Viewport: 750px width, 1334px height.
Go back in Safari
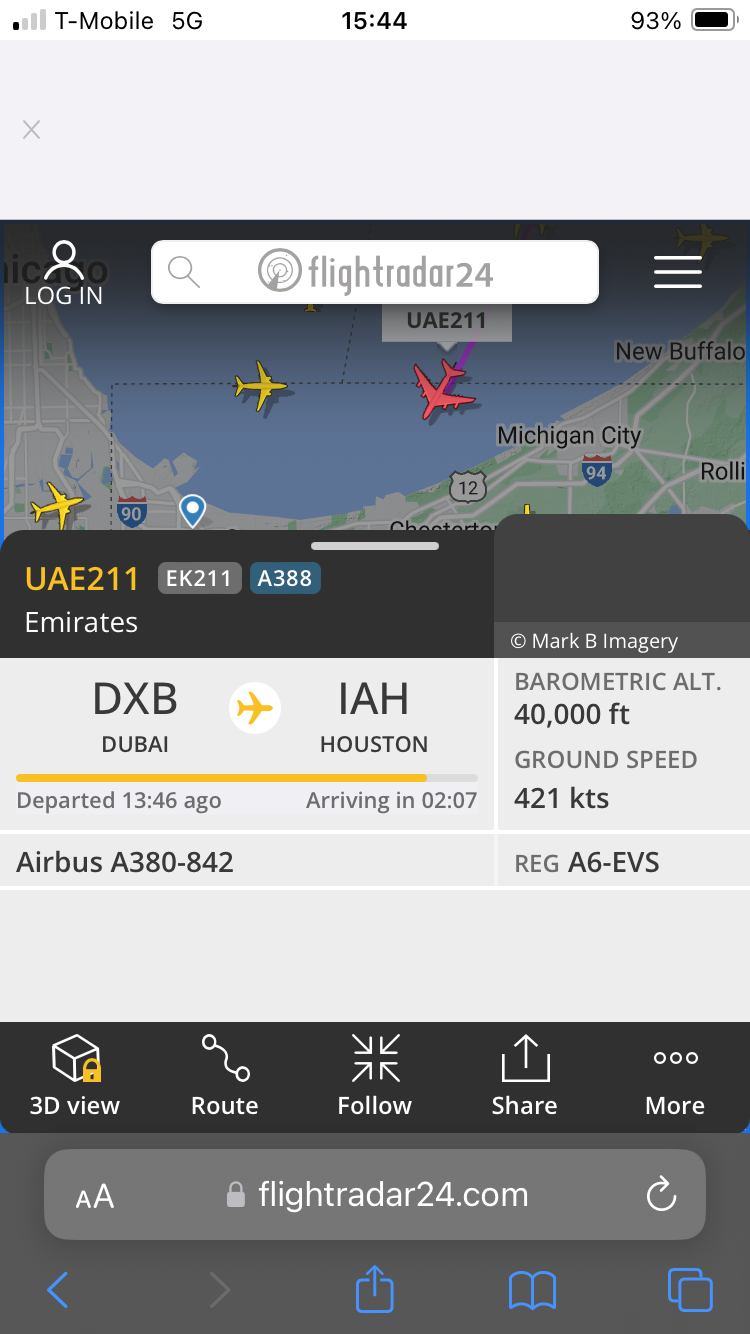(58, 1290)
